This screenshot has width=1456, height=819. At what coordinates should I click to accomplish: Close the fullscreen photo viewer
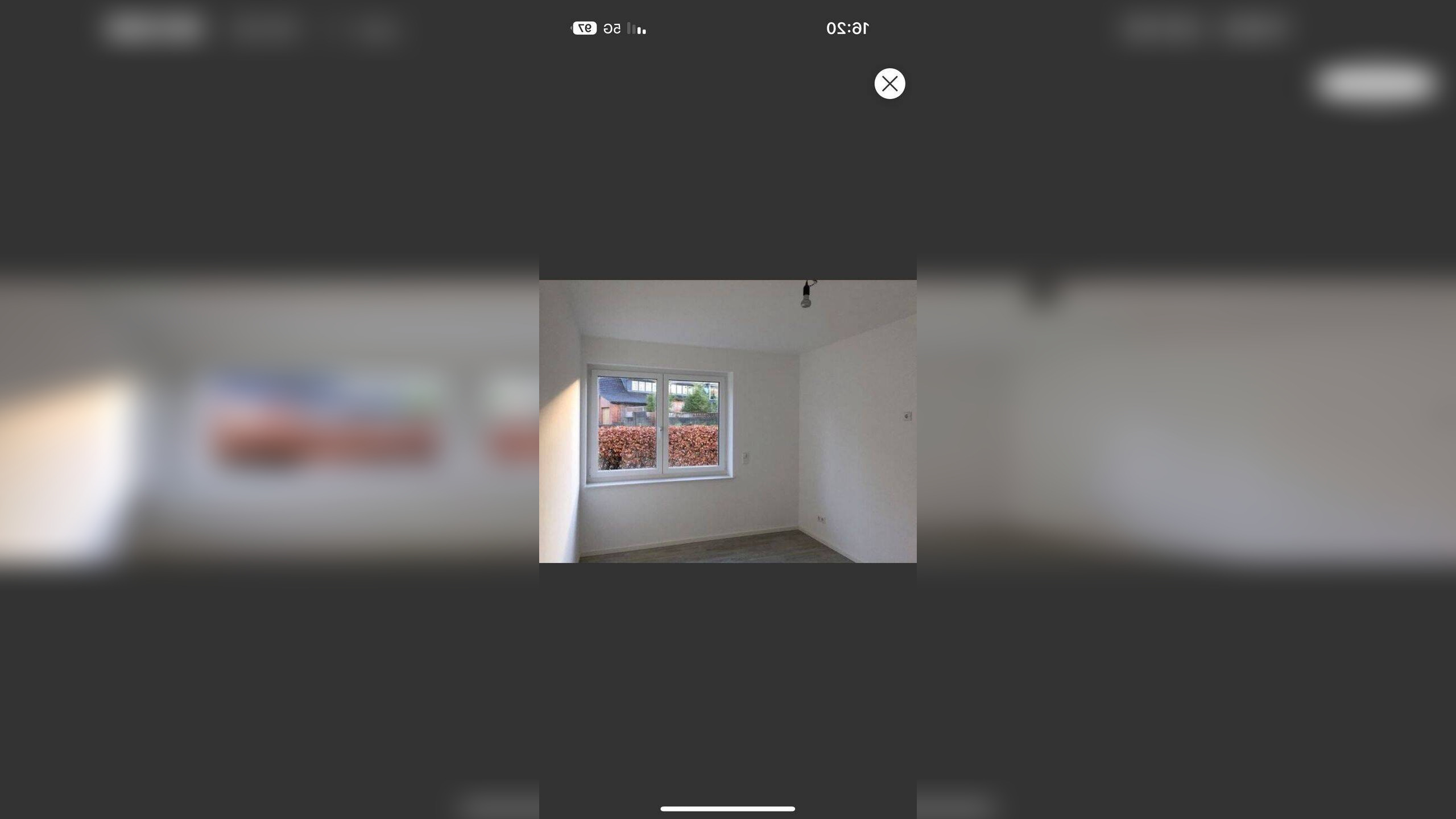[x=890, y=84]
